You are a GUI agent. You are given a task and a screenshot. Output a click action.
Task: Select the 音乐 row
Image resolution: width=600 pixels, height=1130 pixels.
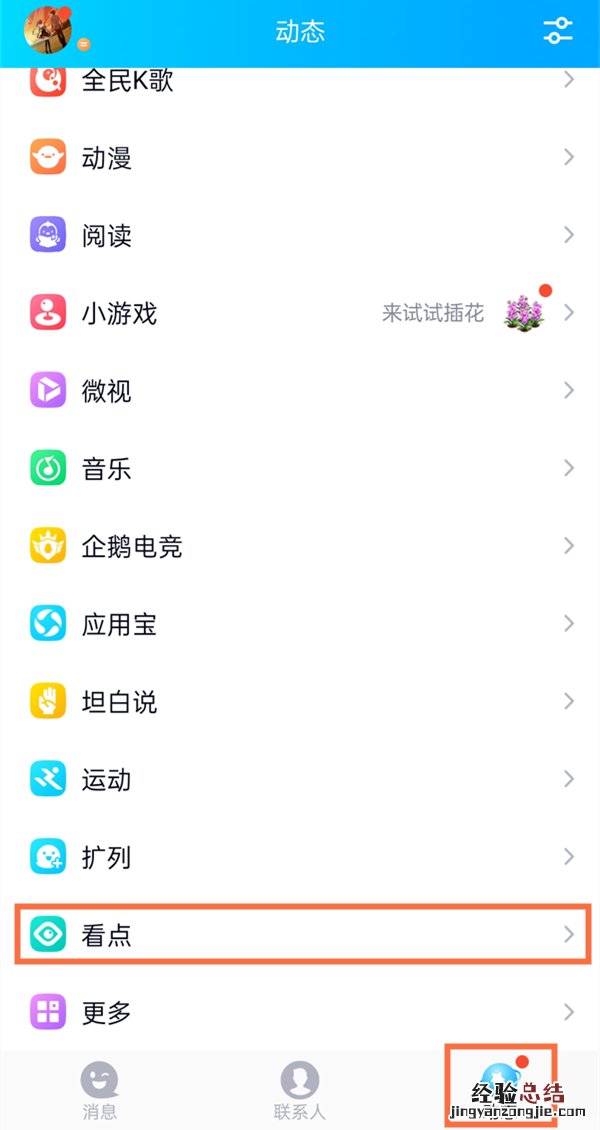coord(300,468)
